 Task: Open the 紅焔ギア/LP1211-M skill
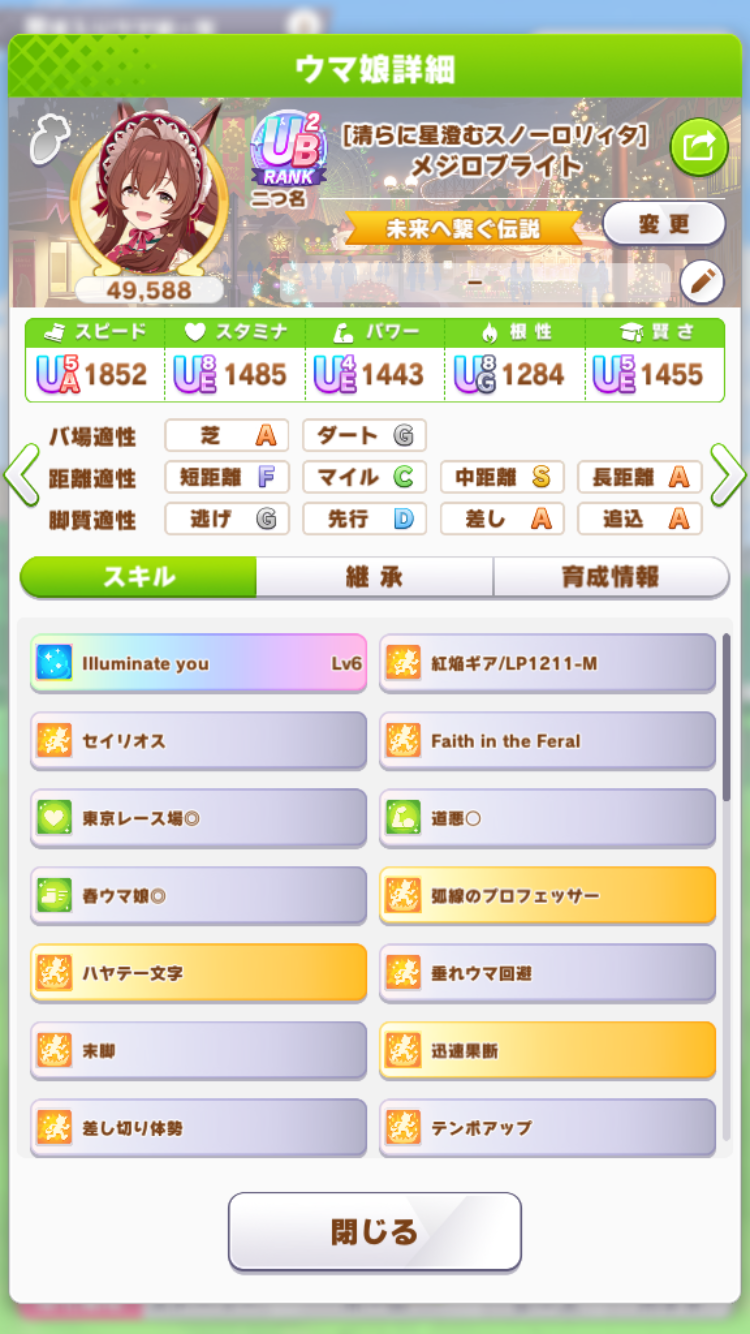tap(547, 663)
